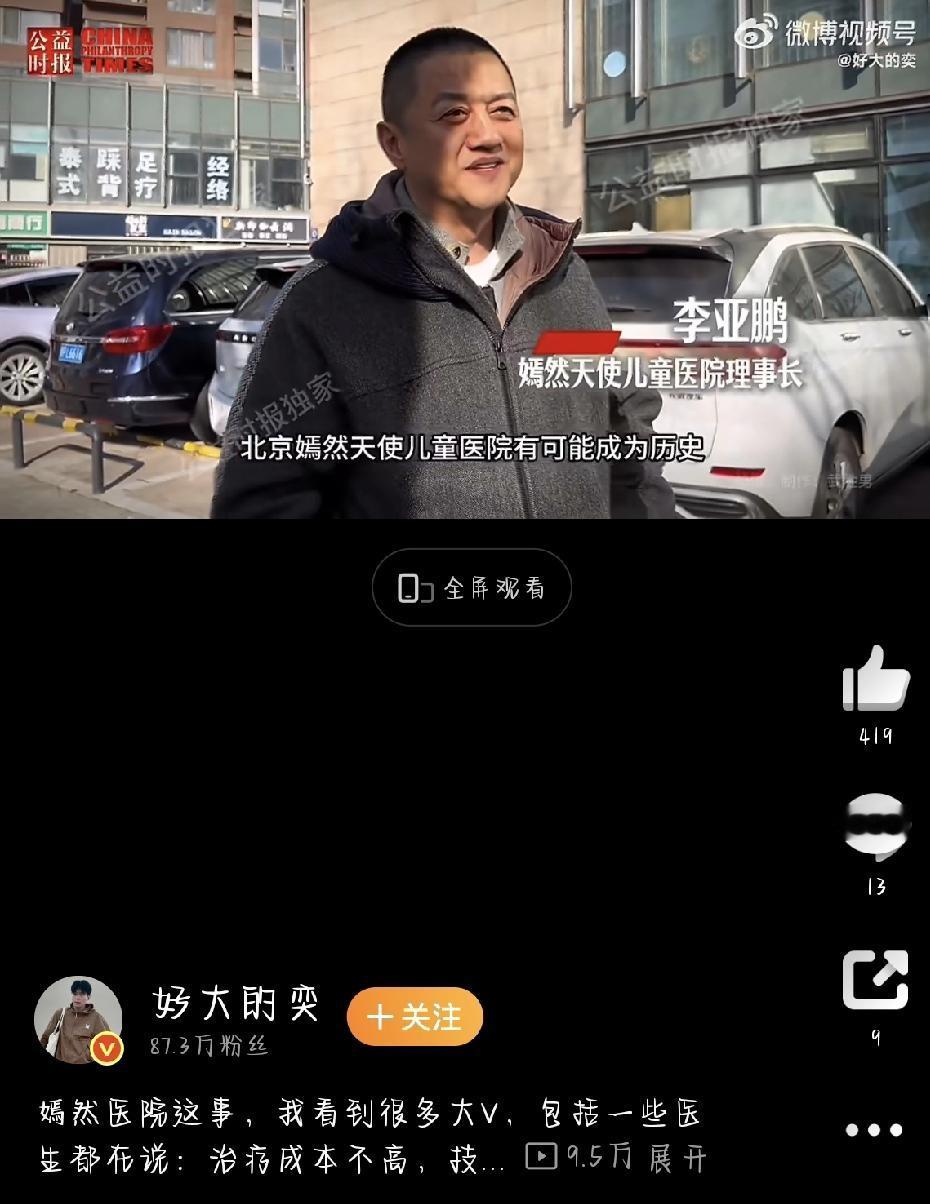Click the comment count 13
The image size is (930, 1204).
875,885
